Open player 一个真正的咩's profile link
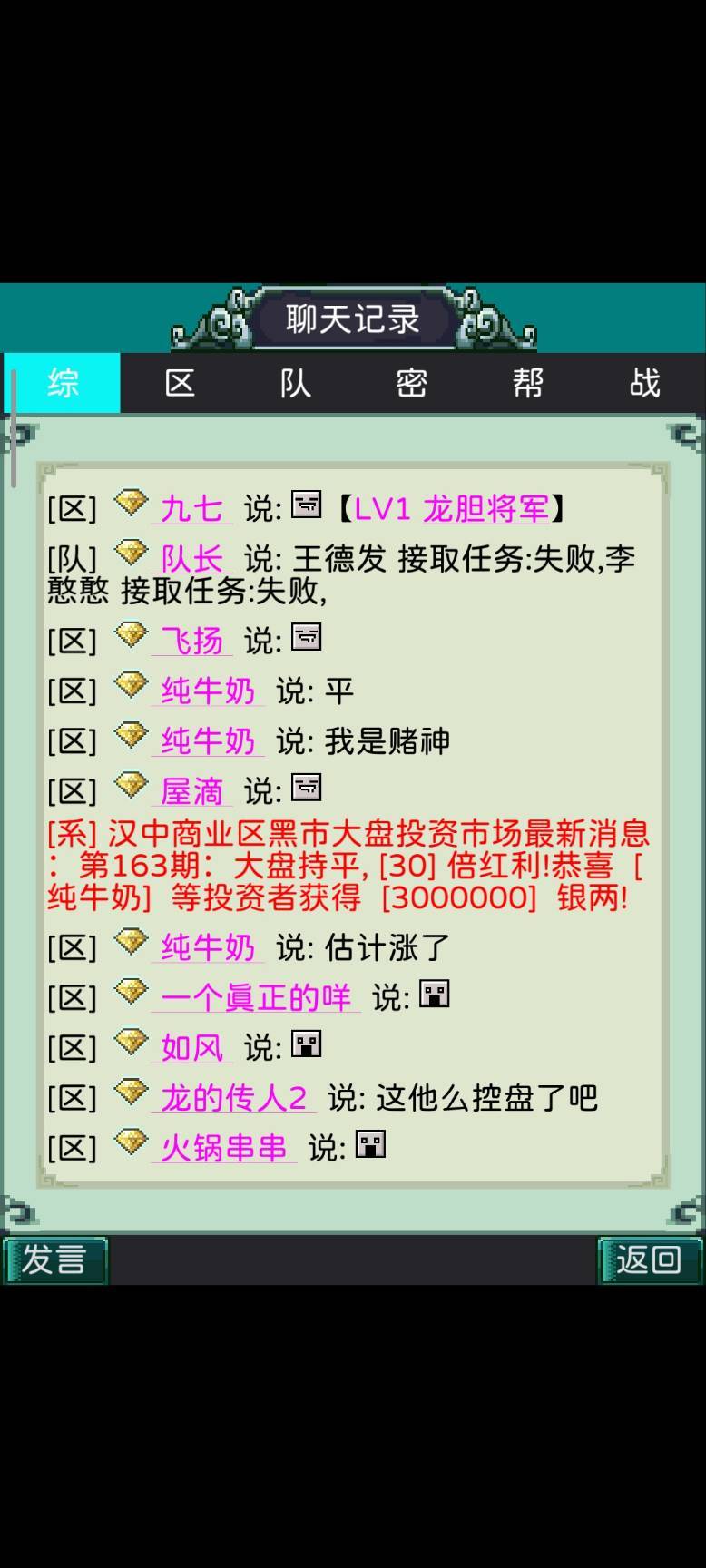The image size is (706, 1568). pyautogui.click(x=256, y=997)
